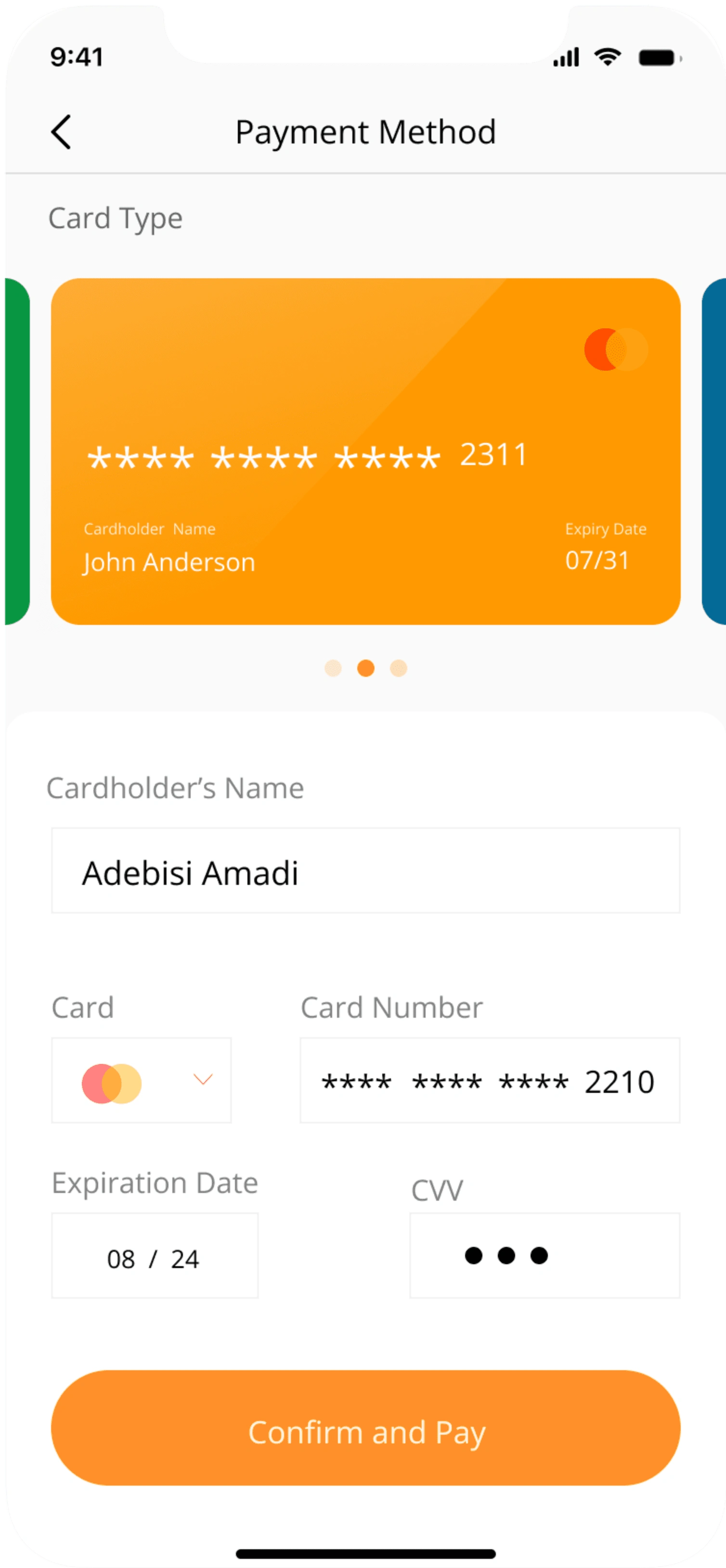The width and height of the screenshot is (726, 1568).
Task: Change the Expiration Date field
Action: (x=155, y=1255)
